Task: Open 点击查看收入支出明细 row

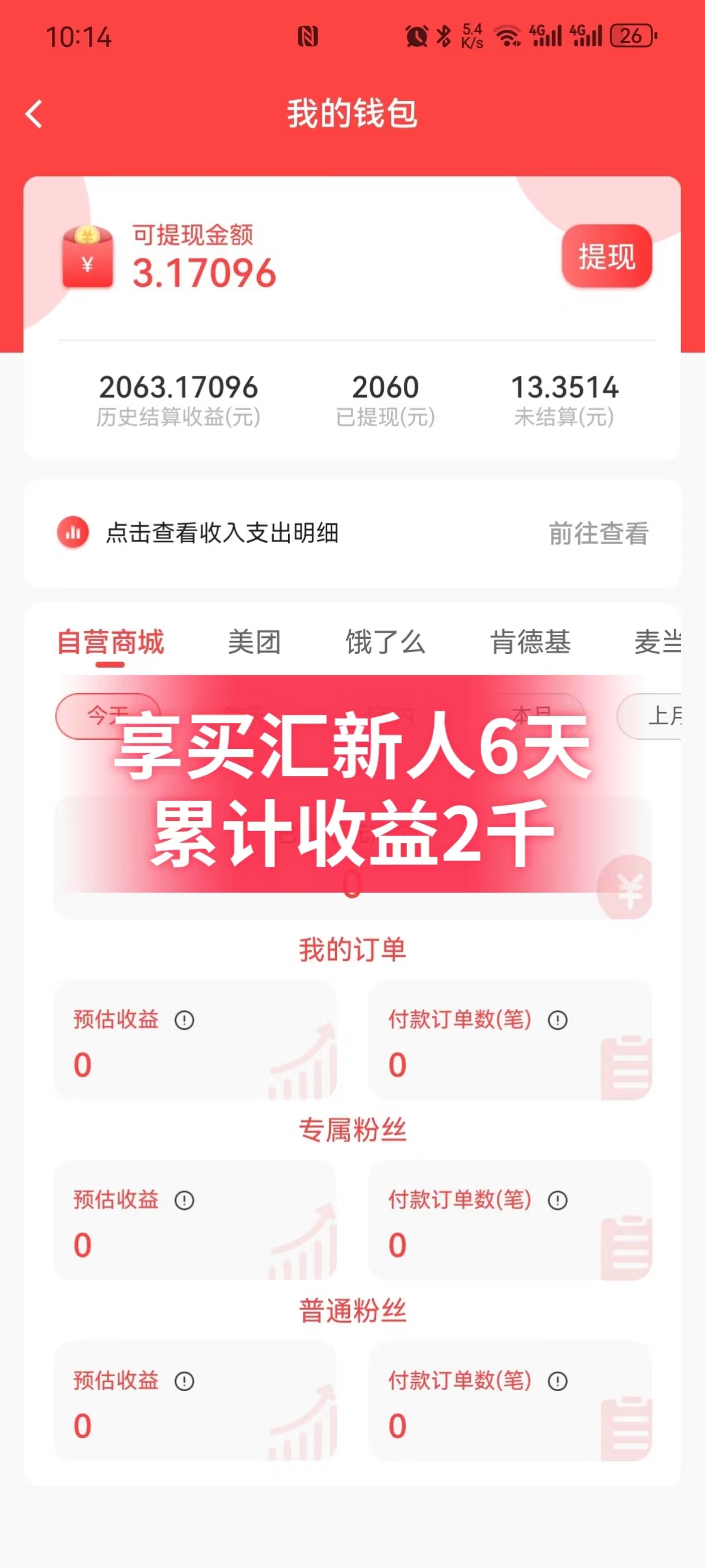Action: pos(352,533)
